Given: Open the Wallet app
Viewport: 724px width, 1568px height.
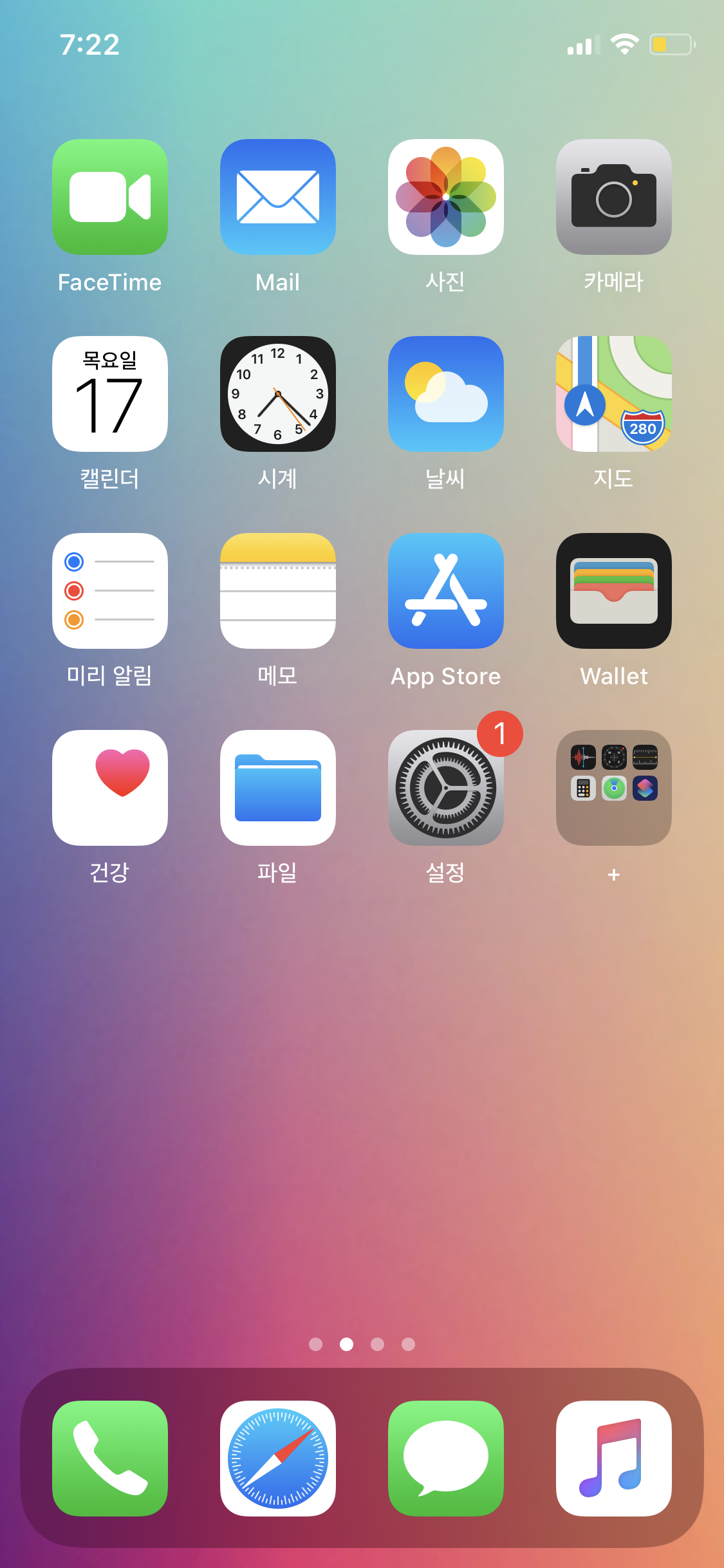Looking at the screenshot, I should click(614, 591).
